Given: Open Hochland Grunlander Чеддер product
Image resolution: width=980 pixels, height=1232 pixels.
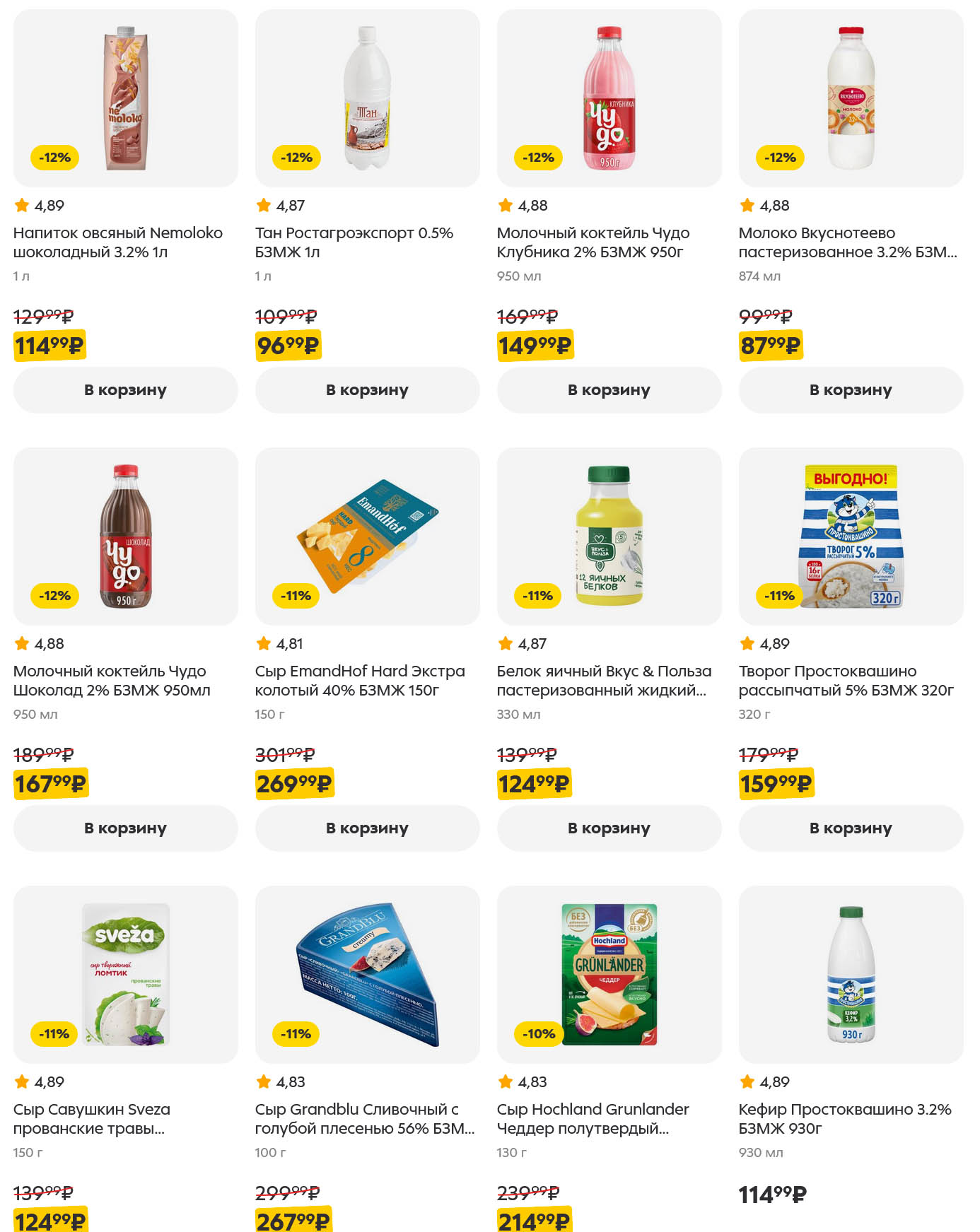Looking at the screenshot, I should click(x=593, y=1118).
